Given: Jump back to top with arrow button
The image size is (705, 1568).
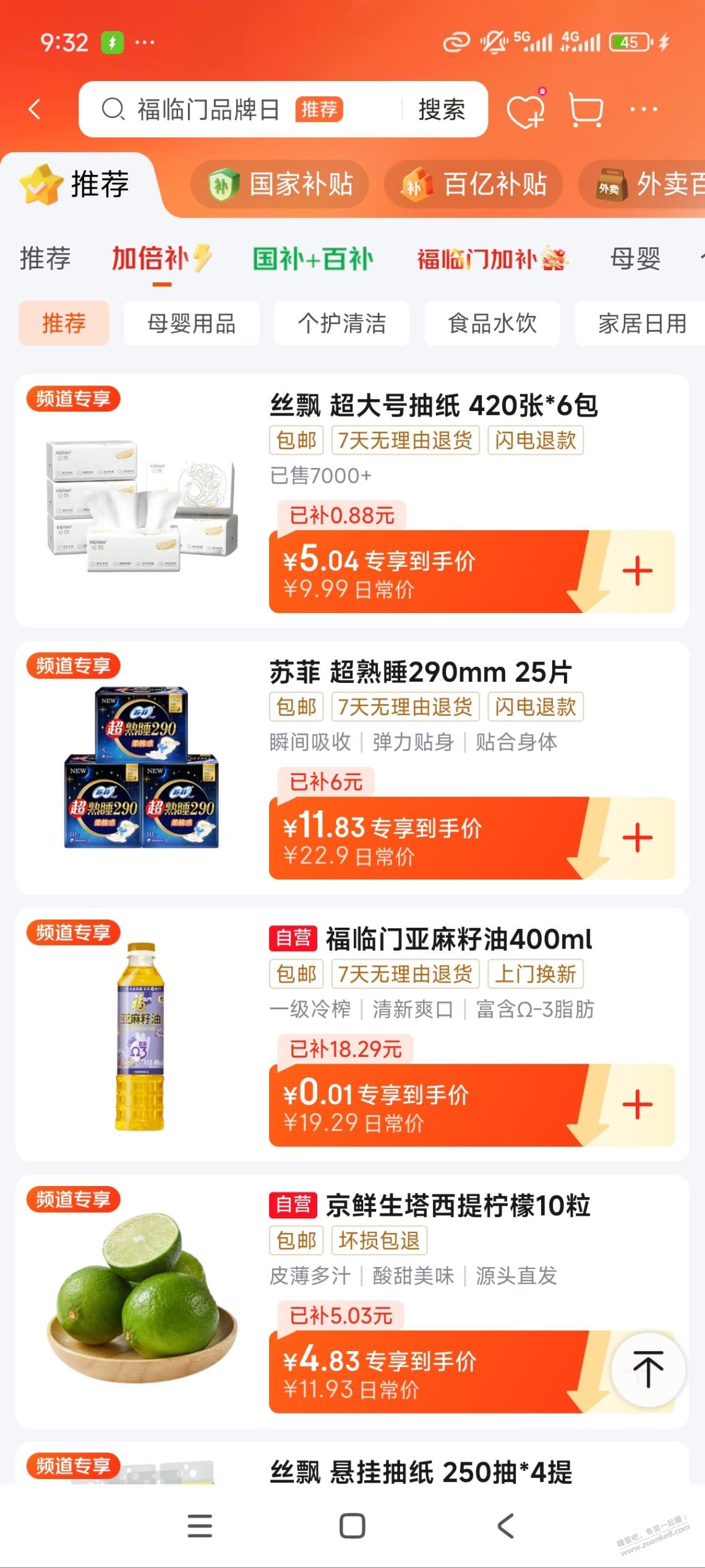Looking at the screenshot, I should coord(647,1369).
